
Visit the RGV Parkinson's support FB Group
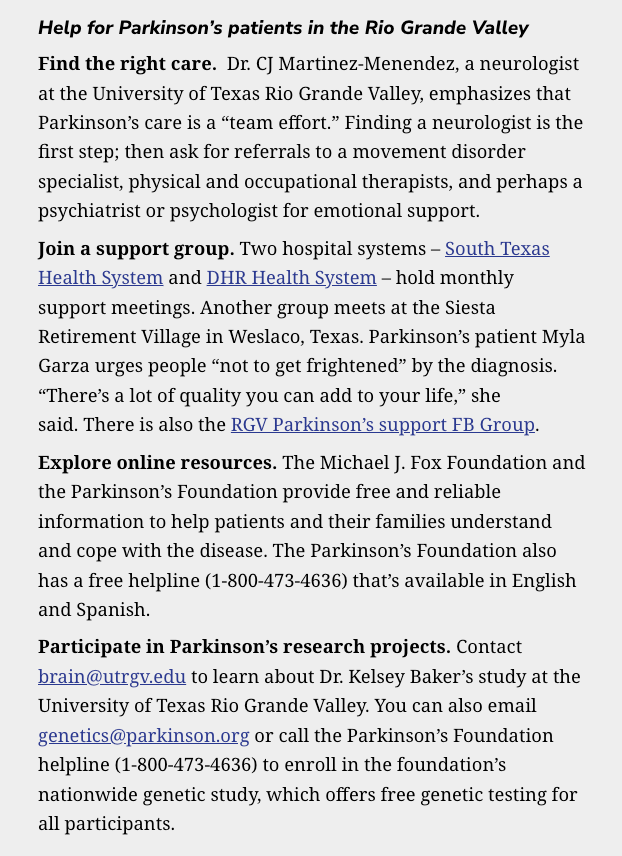pos(383,425)
